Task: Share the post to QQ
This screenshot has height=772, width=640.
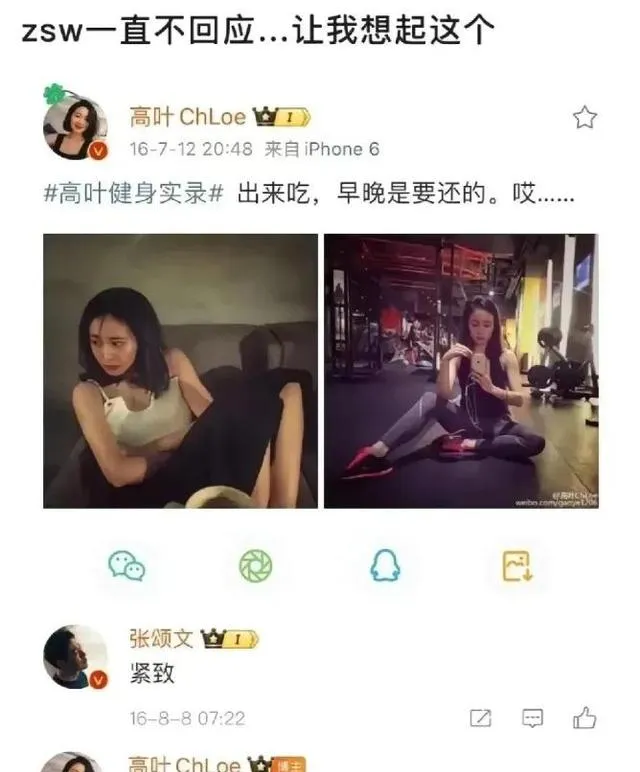Action: tap(385, 567)
